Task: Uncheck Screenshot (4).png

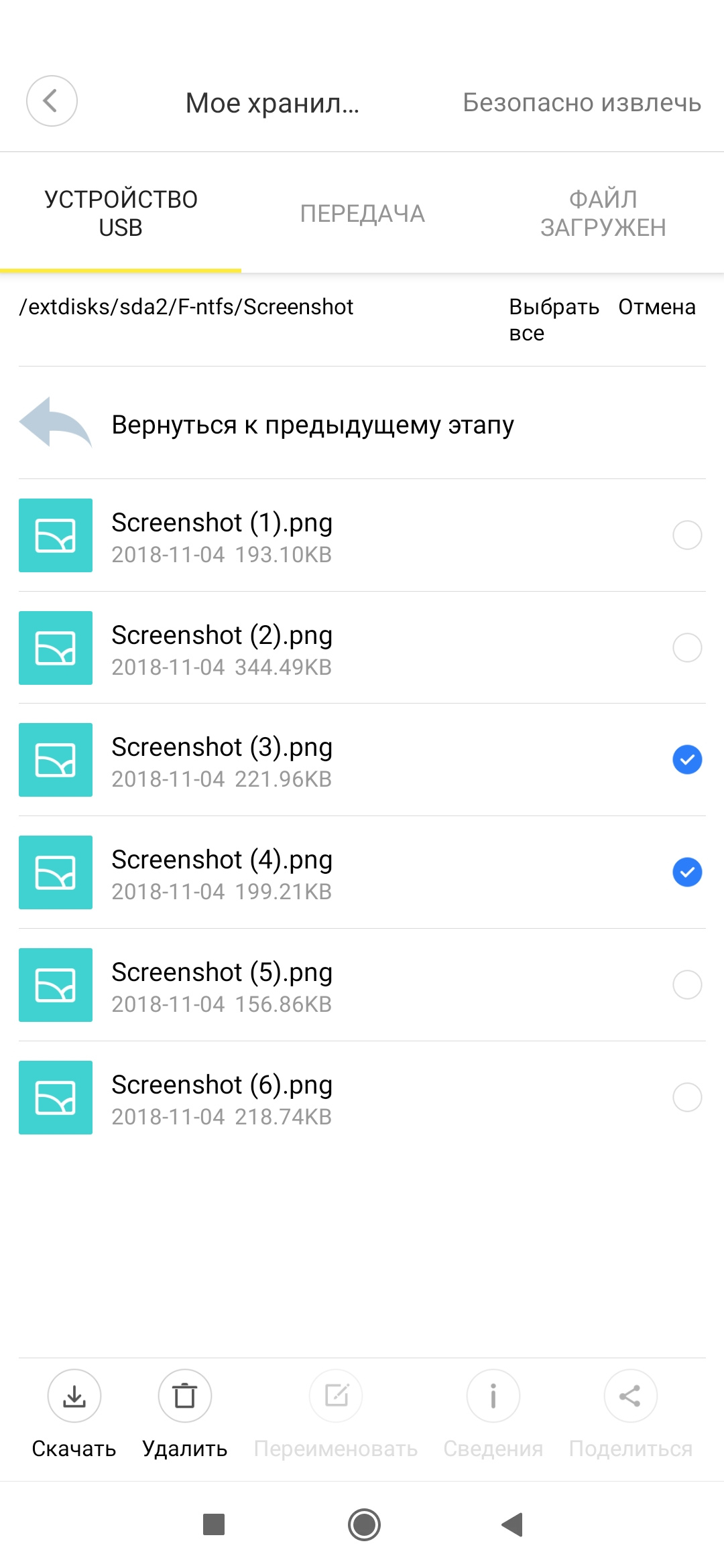Action: pos(686,872)
